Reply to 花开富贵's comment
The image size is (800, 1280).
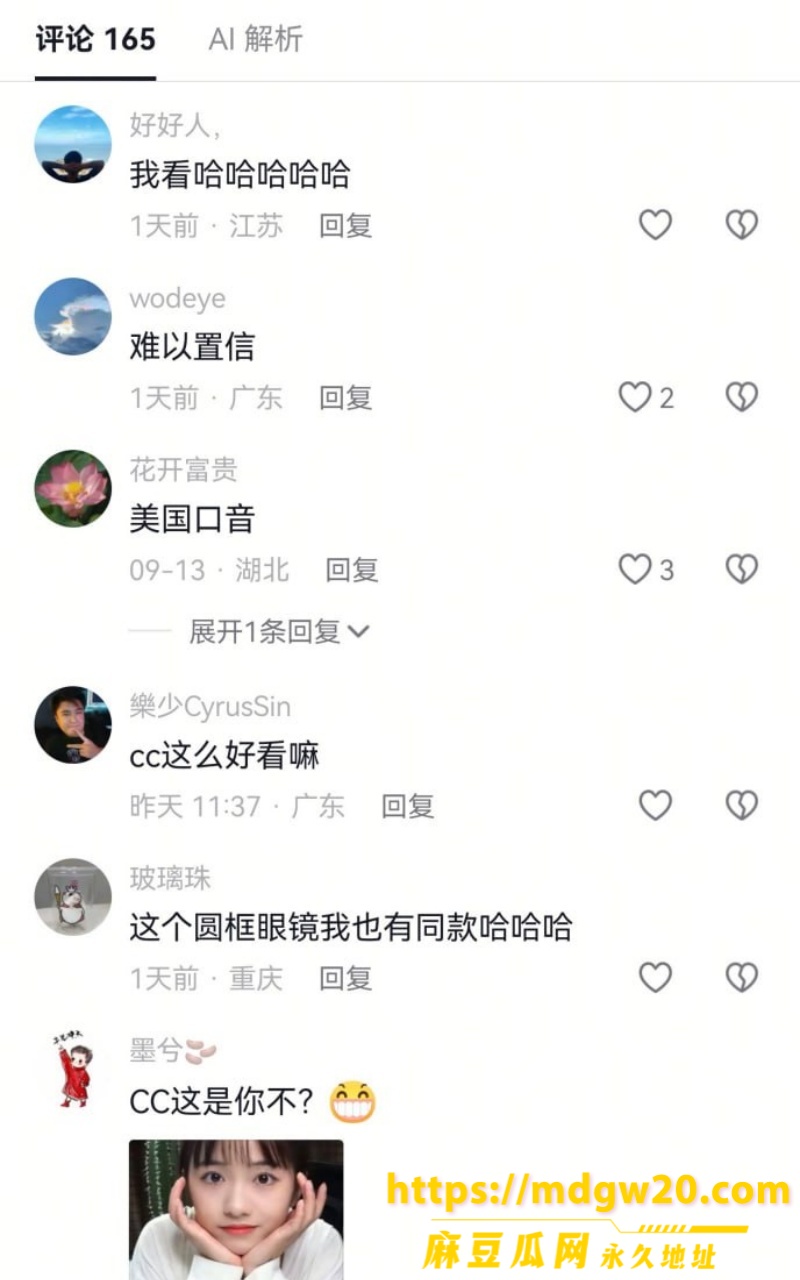coord(351,570)
